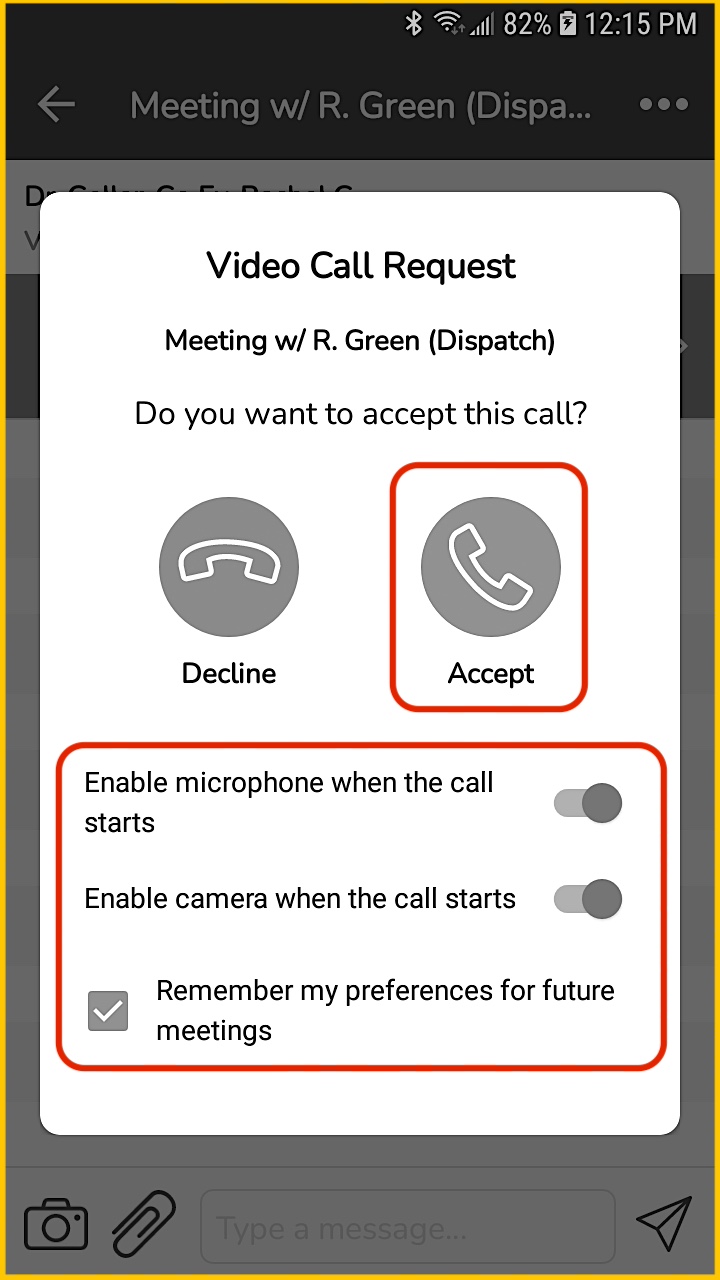Decline the video call request

pos(229,568)
